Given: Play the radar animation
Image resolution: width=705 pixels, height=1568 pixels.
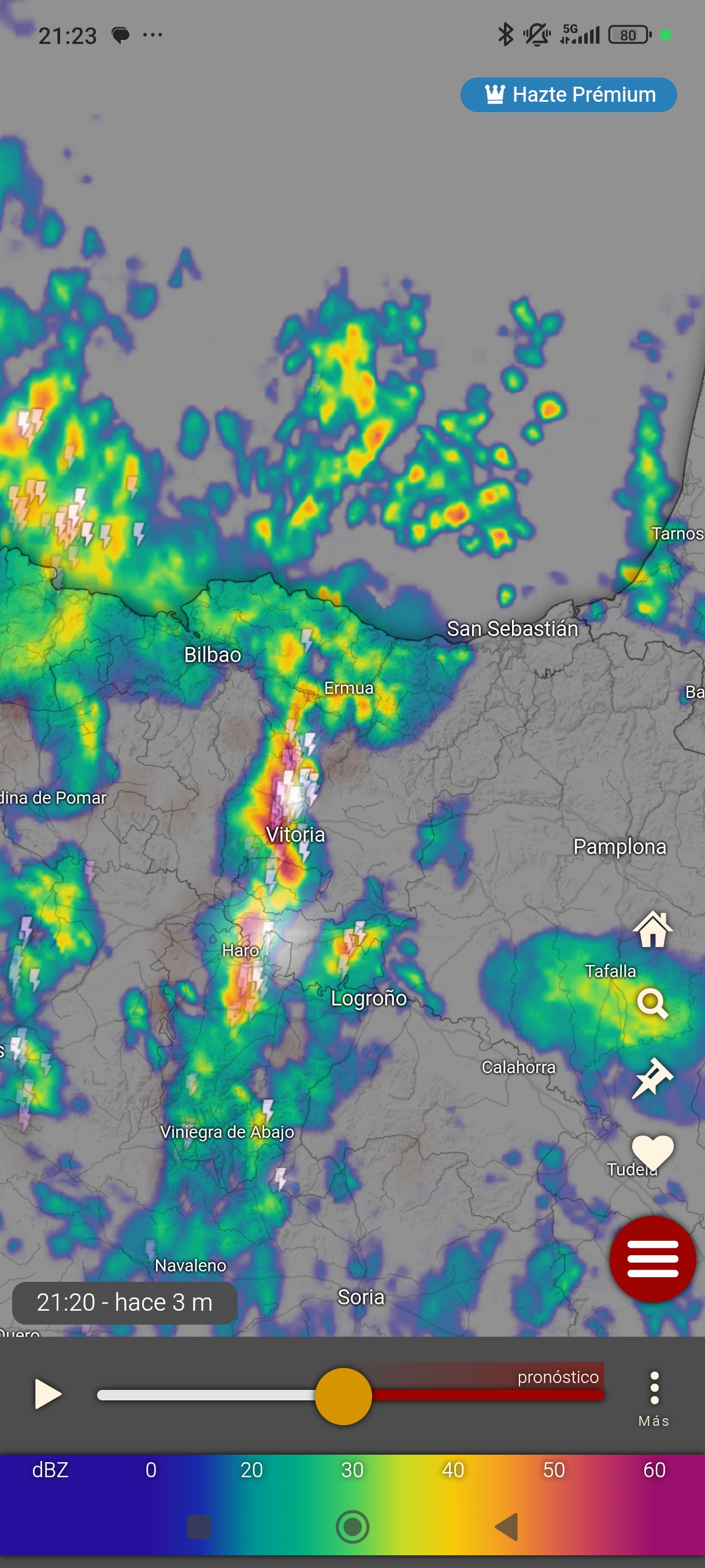Looking at the screenshot, I should click(47, 1395).
